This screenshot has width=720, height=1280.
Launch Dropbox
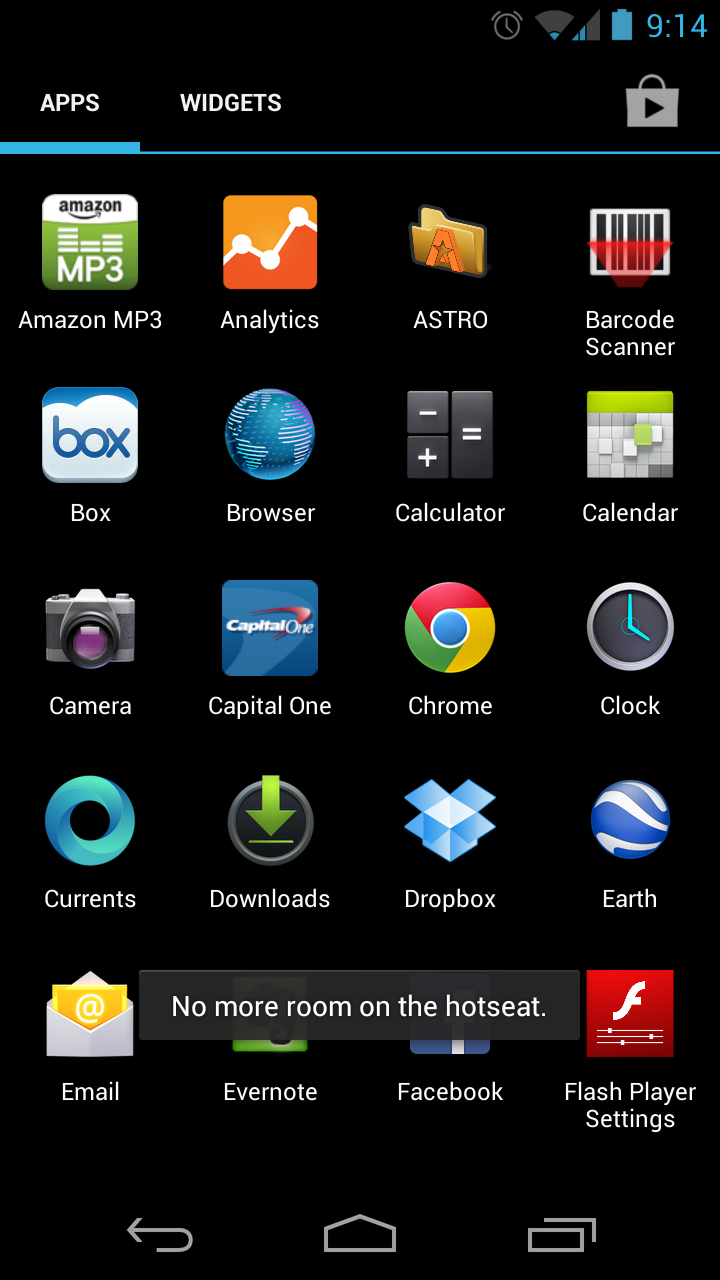click(x=450, y=822)
